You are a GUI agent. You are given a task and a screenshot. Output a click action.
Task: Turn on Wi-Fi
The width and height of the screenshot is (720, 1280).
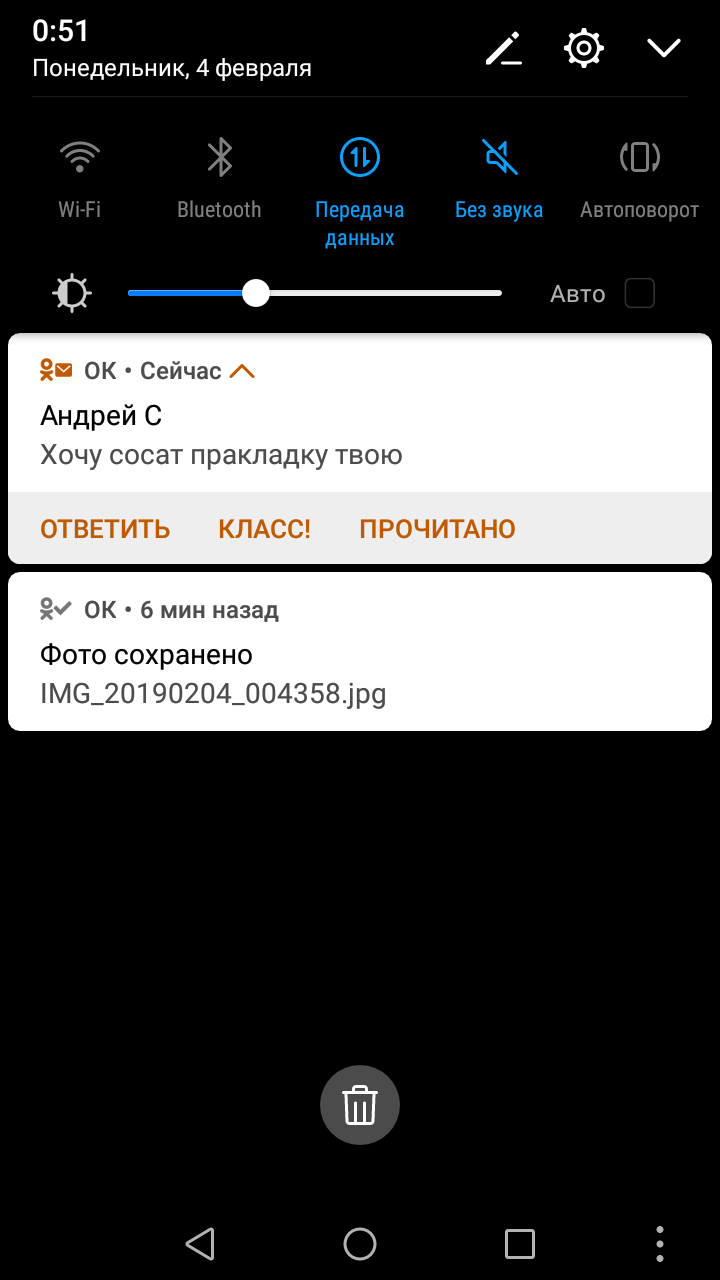coord(80,158)
